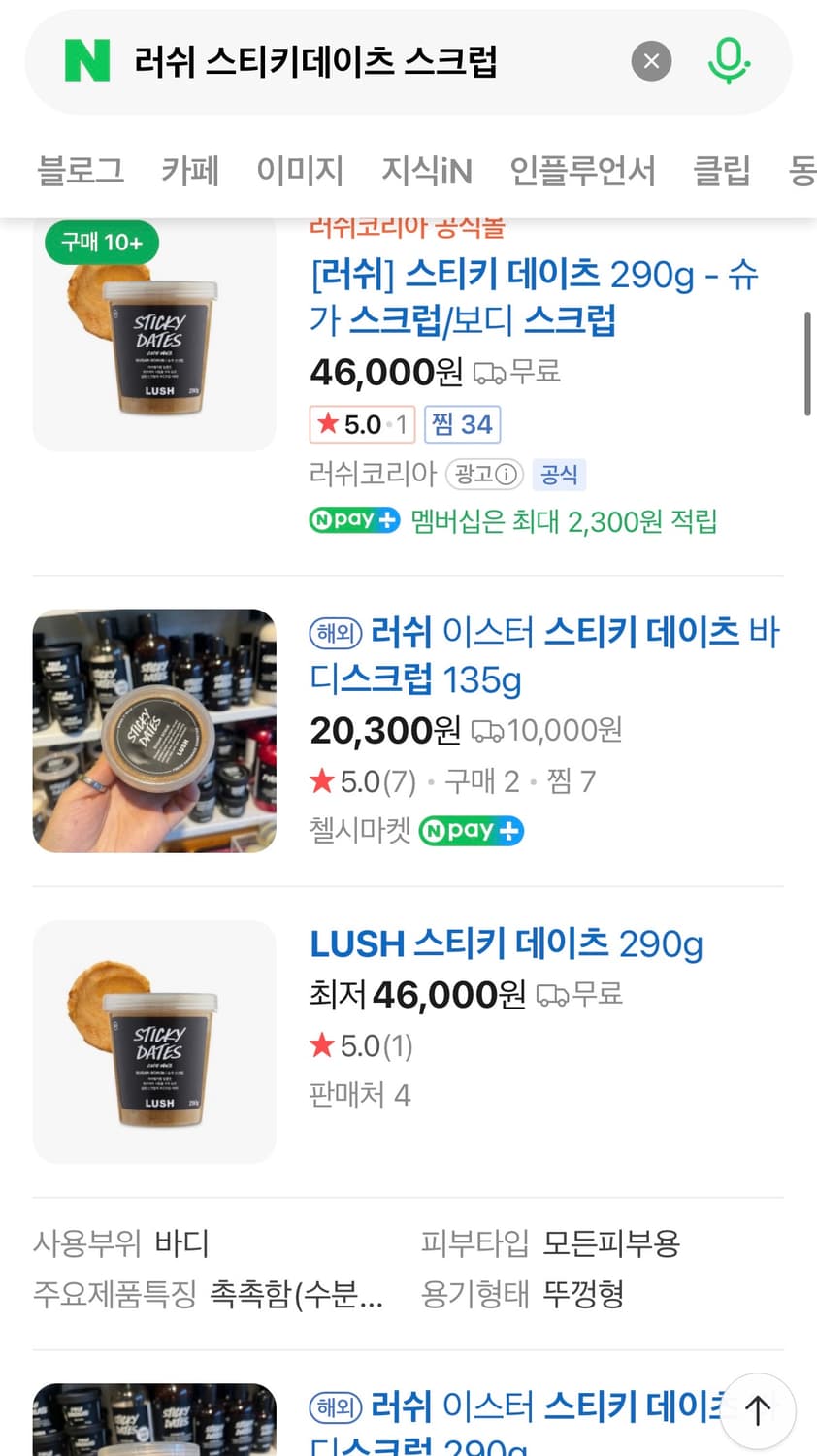Select the Npay icon next to 첼시마켓
The width and height of the screenshot is (817, 1456).
[x=471, y=832]
